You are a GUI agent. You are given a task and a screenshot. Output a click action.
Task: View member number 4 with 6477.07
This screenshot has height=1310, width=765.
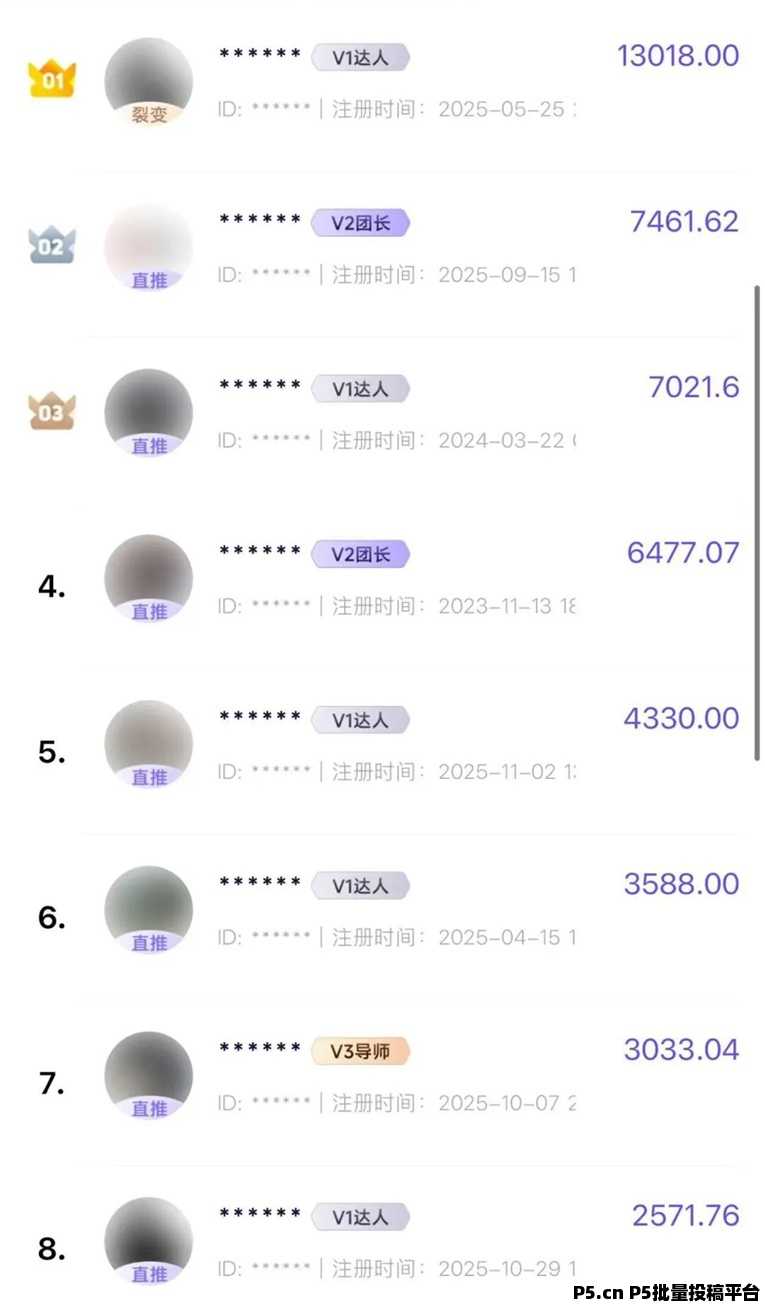tap(400, 579)
